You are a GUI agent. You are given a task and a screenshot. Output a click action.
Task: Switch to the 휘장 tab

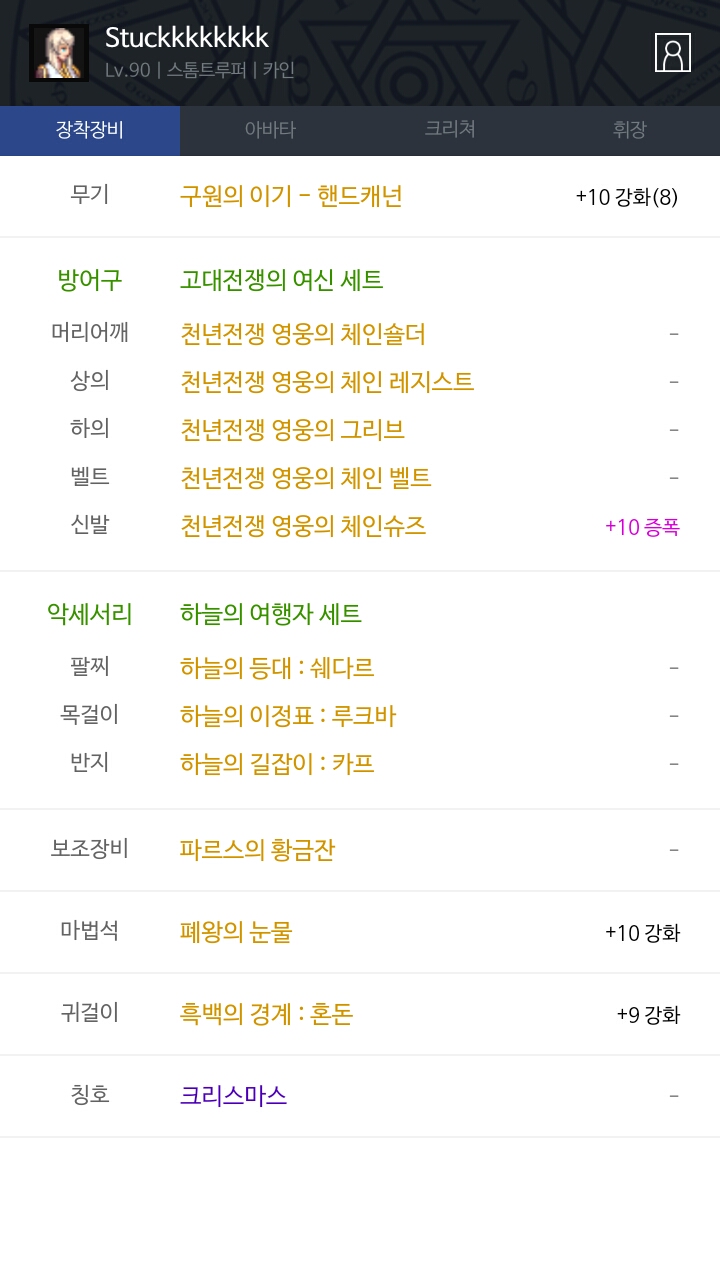[x=630, y=130]
